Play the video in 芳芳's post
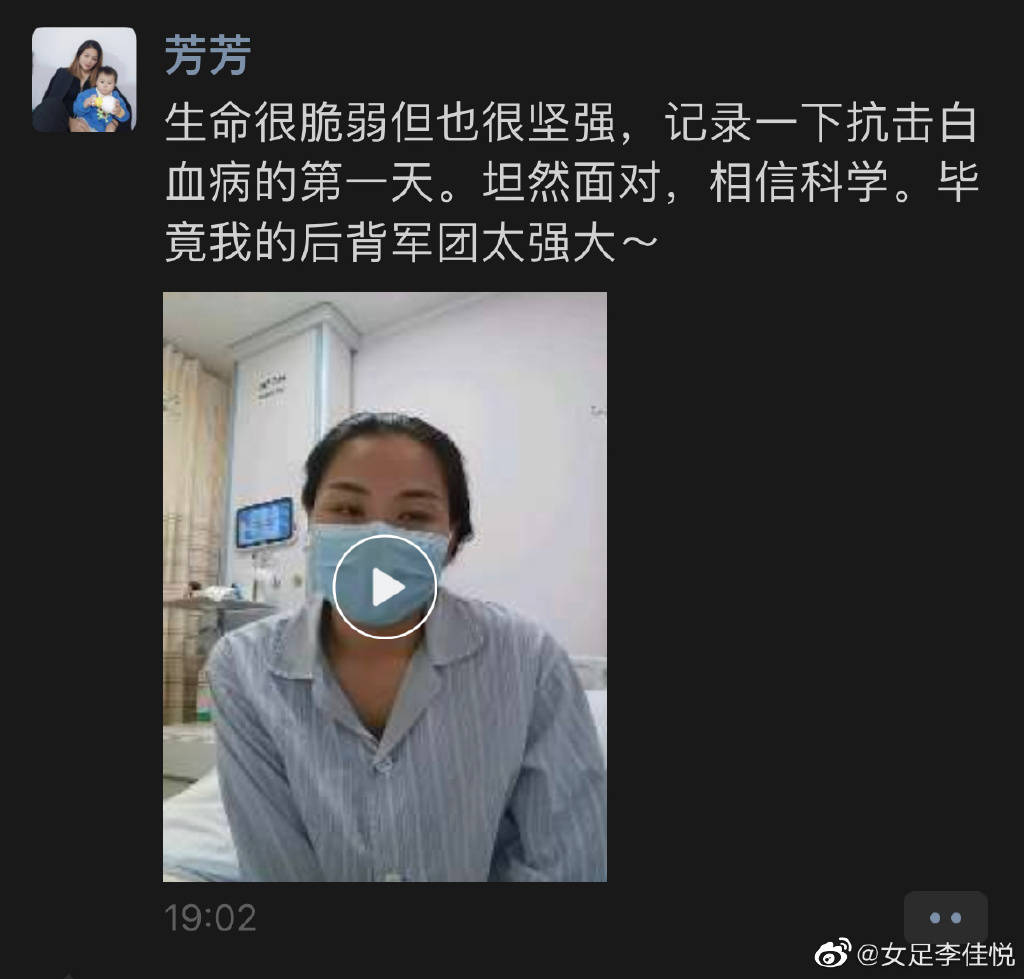This screenshot has width=1024, height=979. click(x=385, y=587)
